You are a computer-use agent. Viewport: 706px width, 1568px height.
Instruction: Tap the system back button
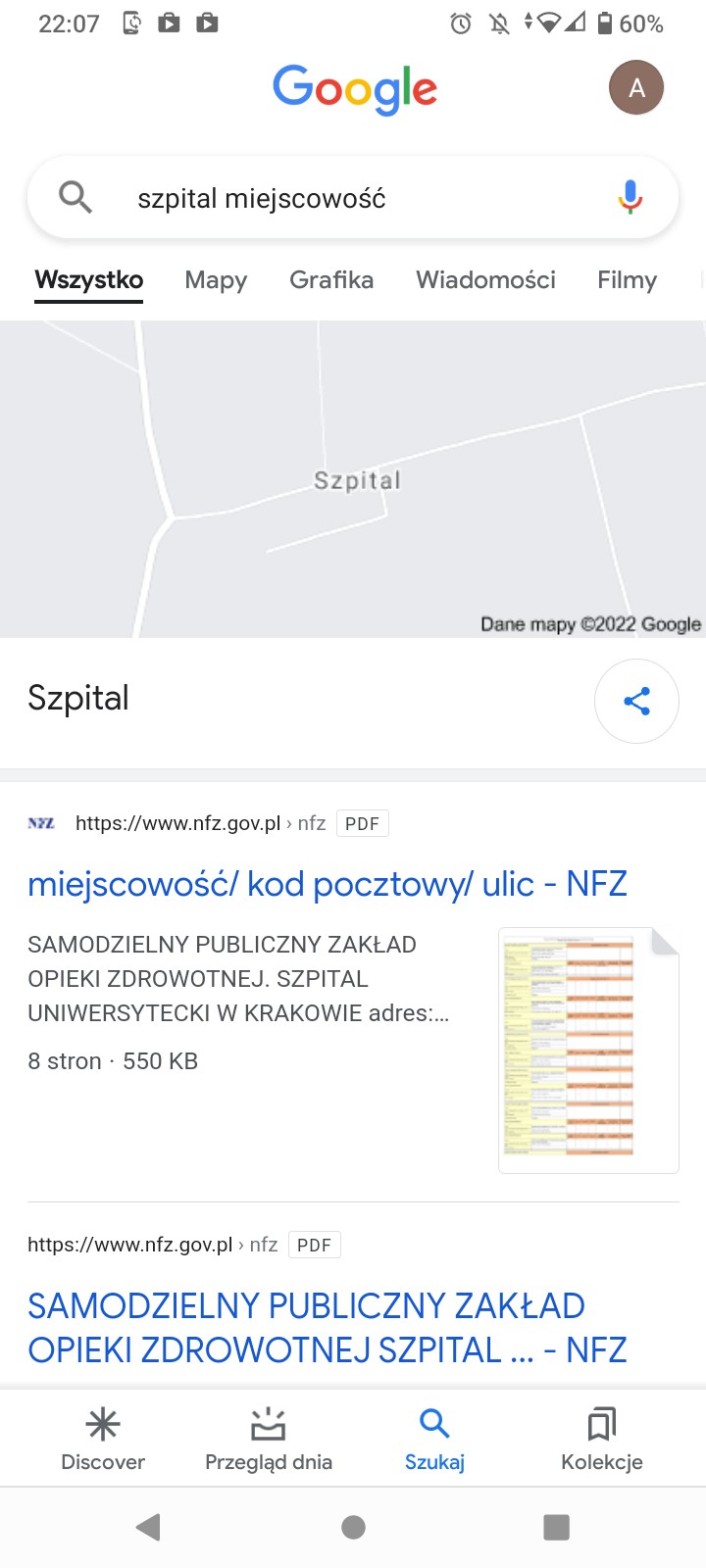tap(148, 1527)
